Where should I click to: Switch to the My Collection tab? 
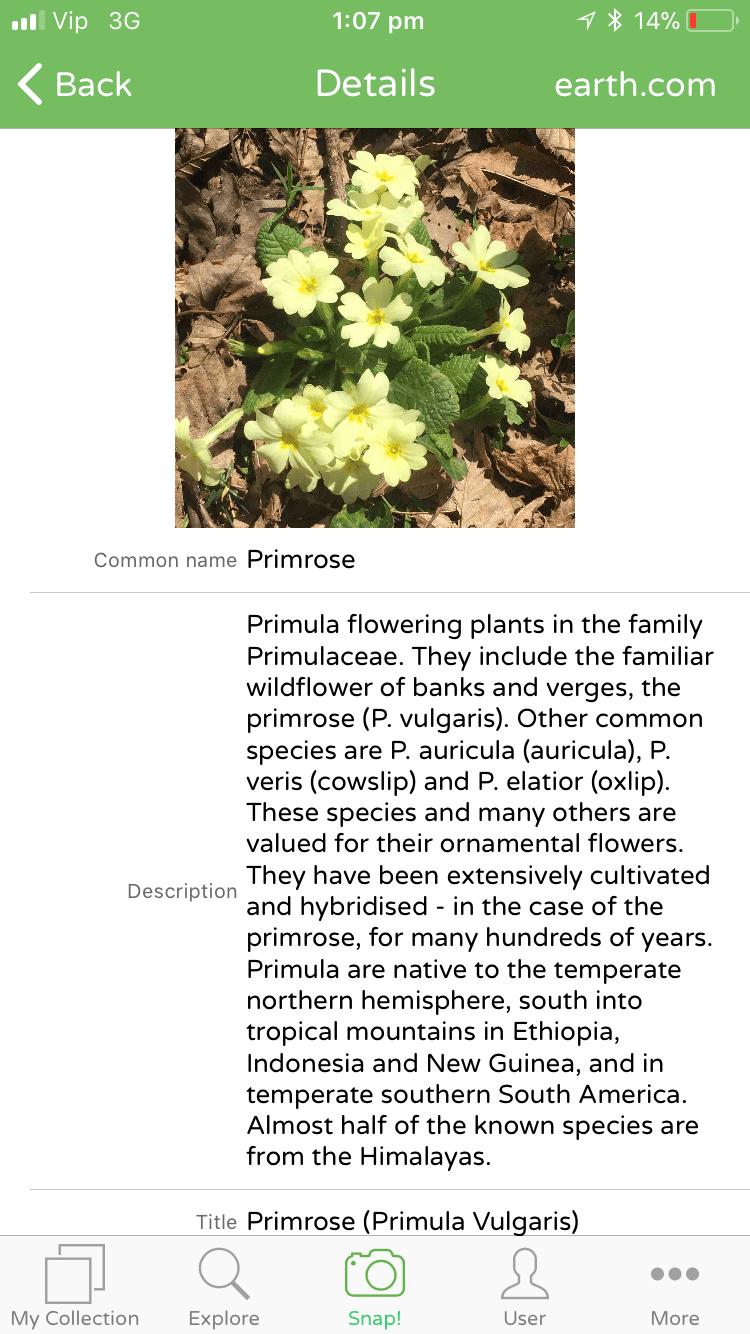click(75, 1285)
